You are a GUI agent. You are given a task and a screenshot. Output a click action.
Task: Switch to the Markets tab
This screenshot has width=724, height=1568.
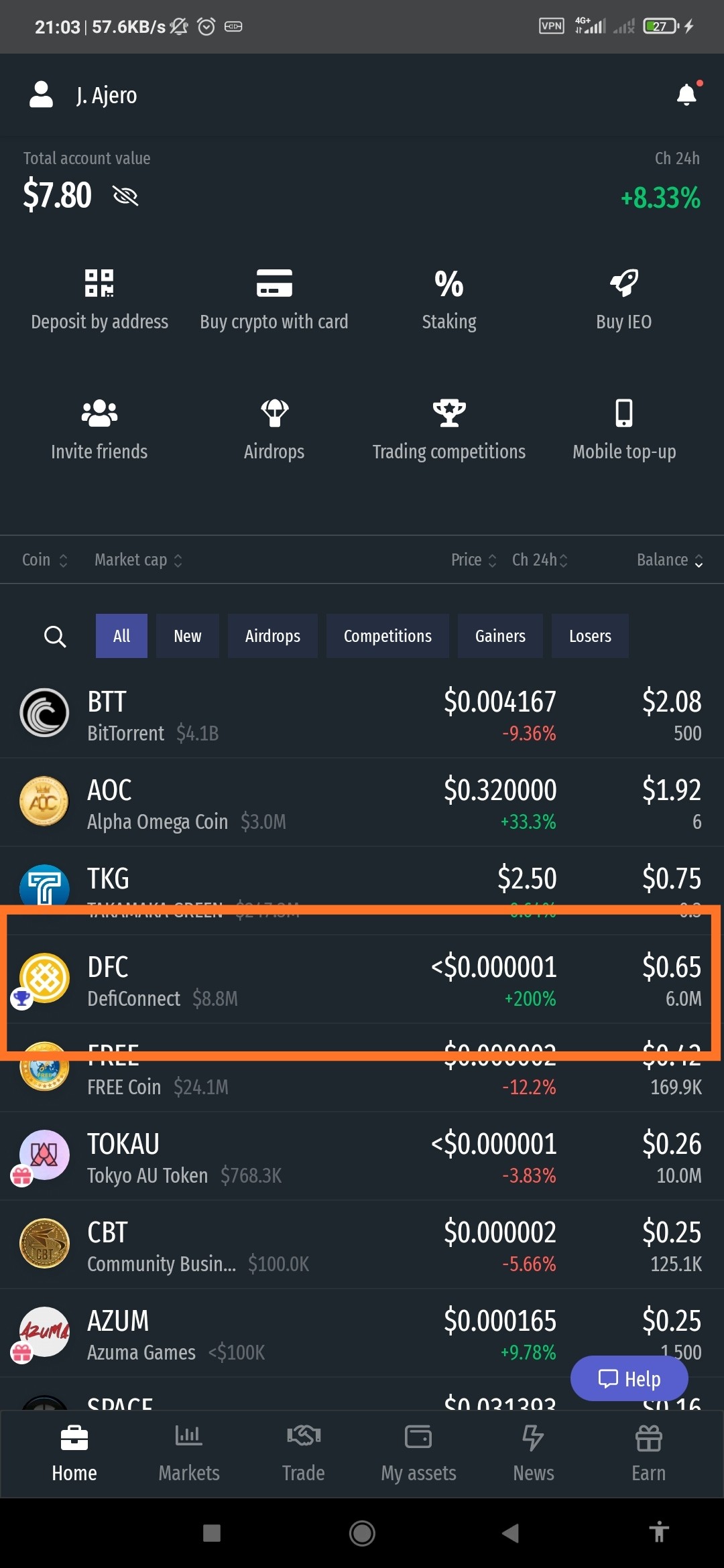tap(189, 1453)
